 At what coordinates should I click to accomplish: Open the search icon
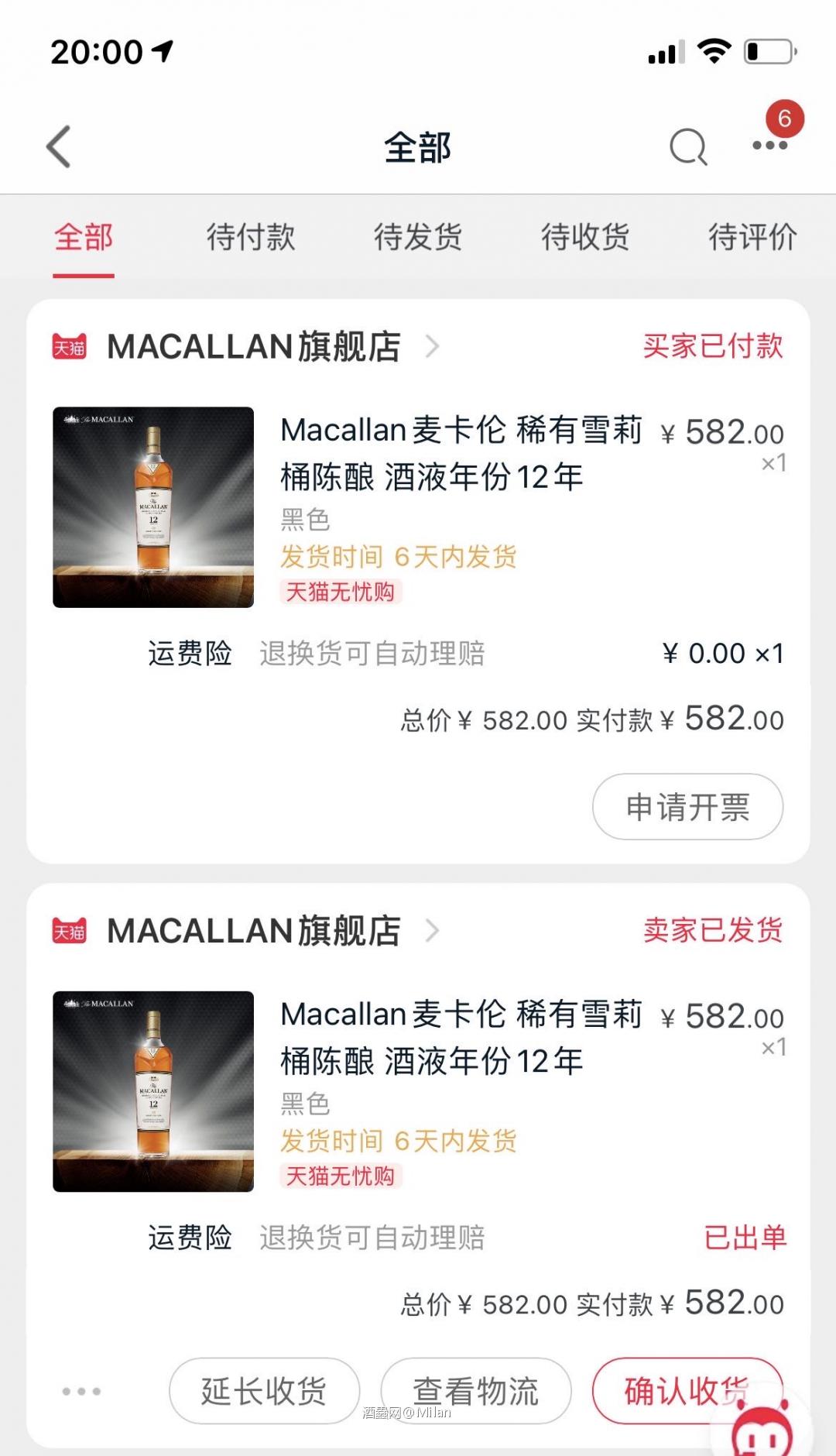point(689,146)
